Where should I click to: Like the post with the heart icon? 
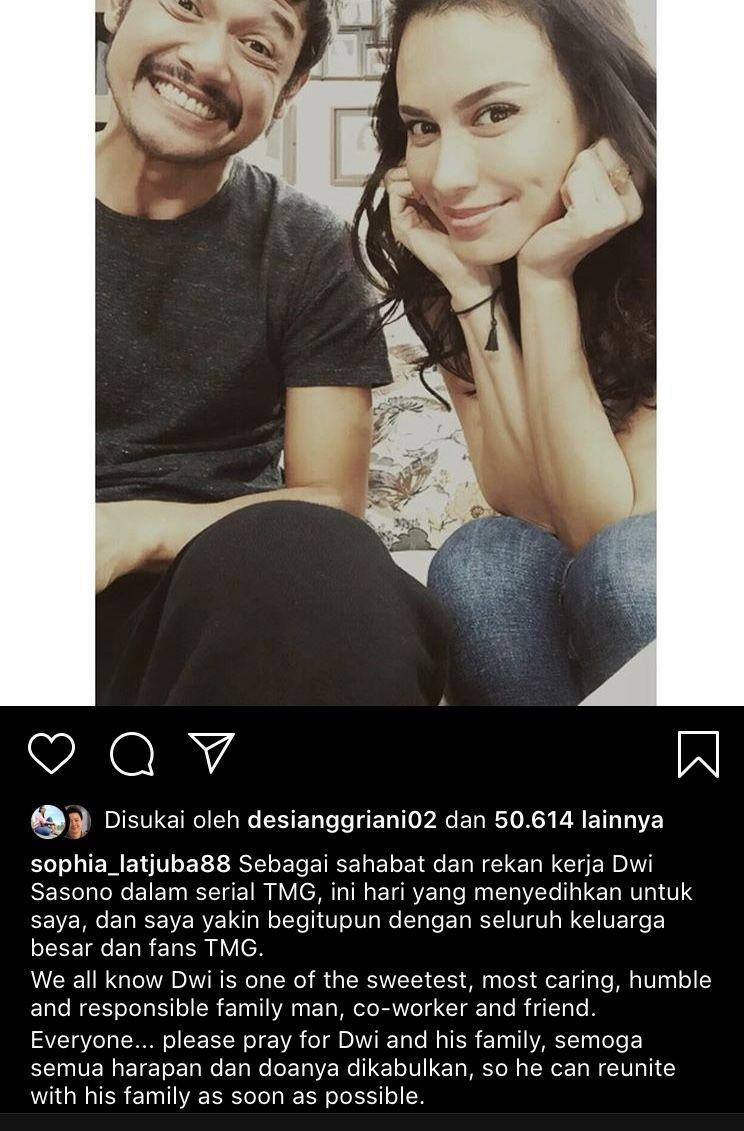coord(51,753)
